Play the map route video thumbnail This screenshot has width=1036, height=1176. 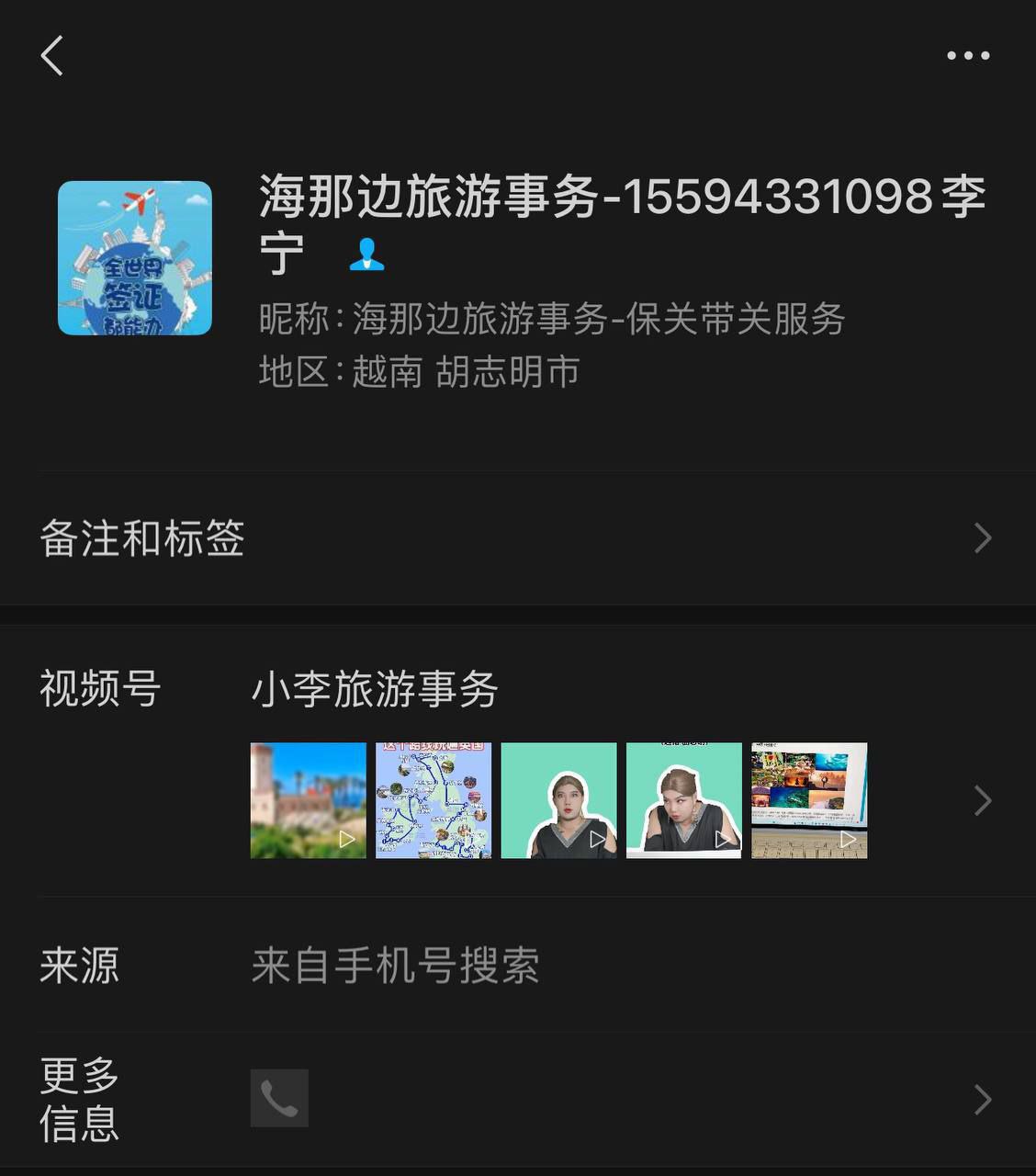tap(434, 800)
